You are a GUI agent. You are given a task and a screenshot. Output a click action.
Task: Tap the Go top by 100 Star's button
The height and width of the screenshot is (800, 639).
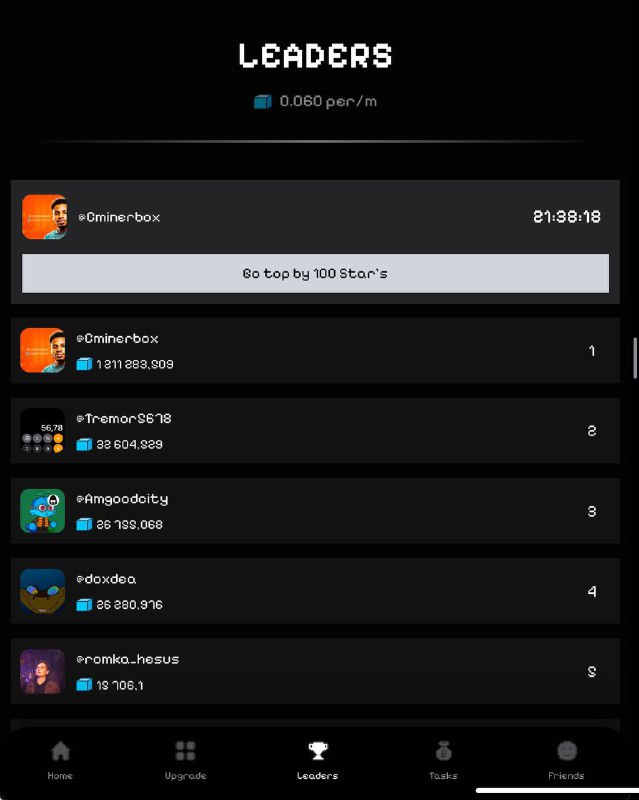(315, 273)
